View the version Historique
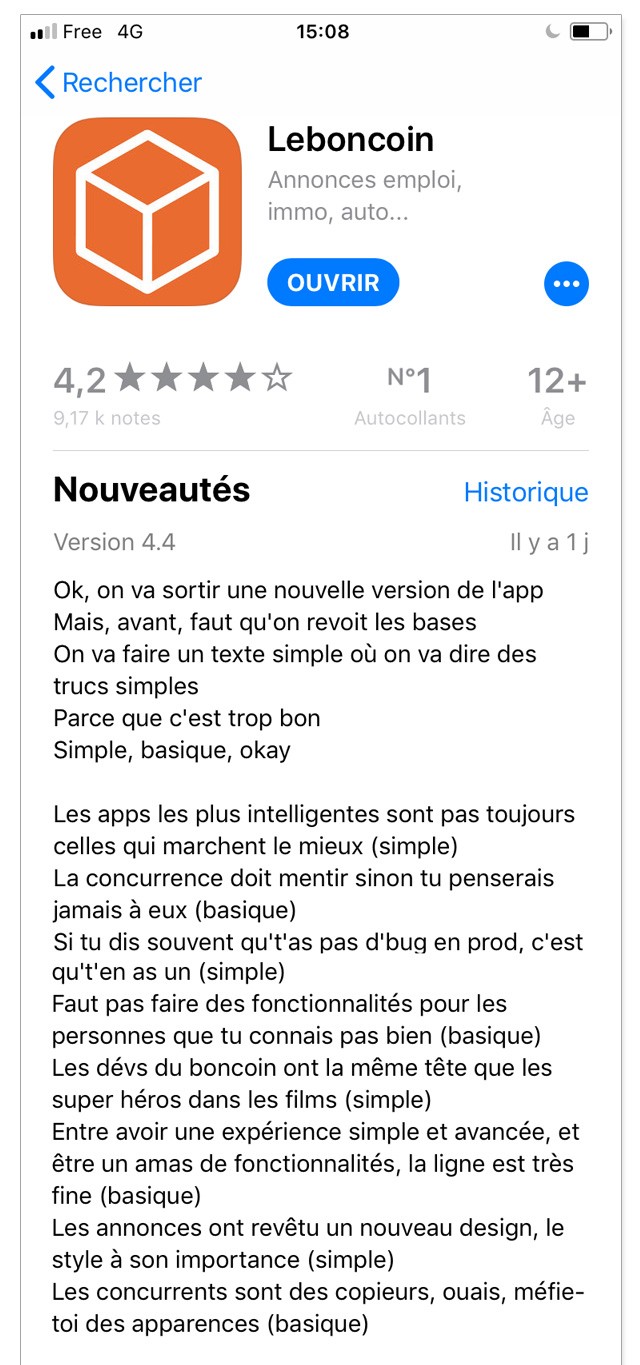 click(526, 492)
